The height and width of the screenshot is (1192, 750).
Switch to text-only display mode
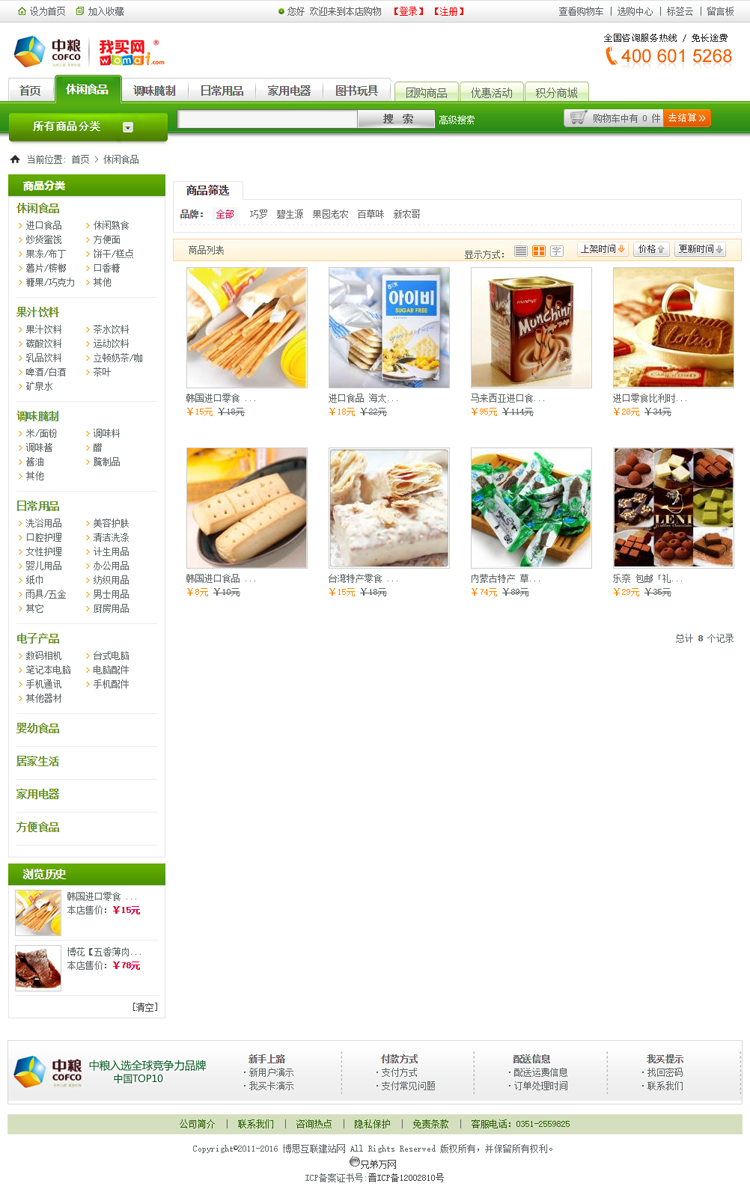558,250
